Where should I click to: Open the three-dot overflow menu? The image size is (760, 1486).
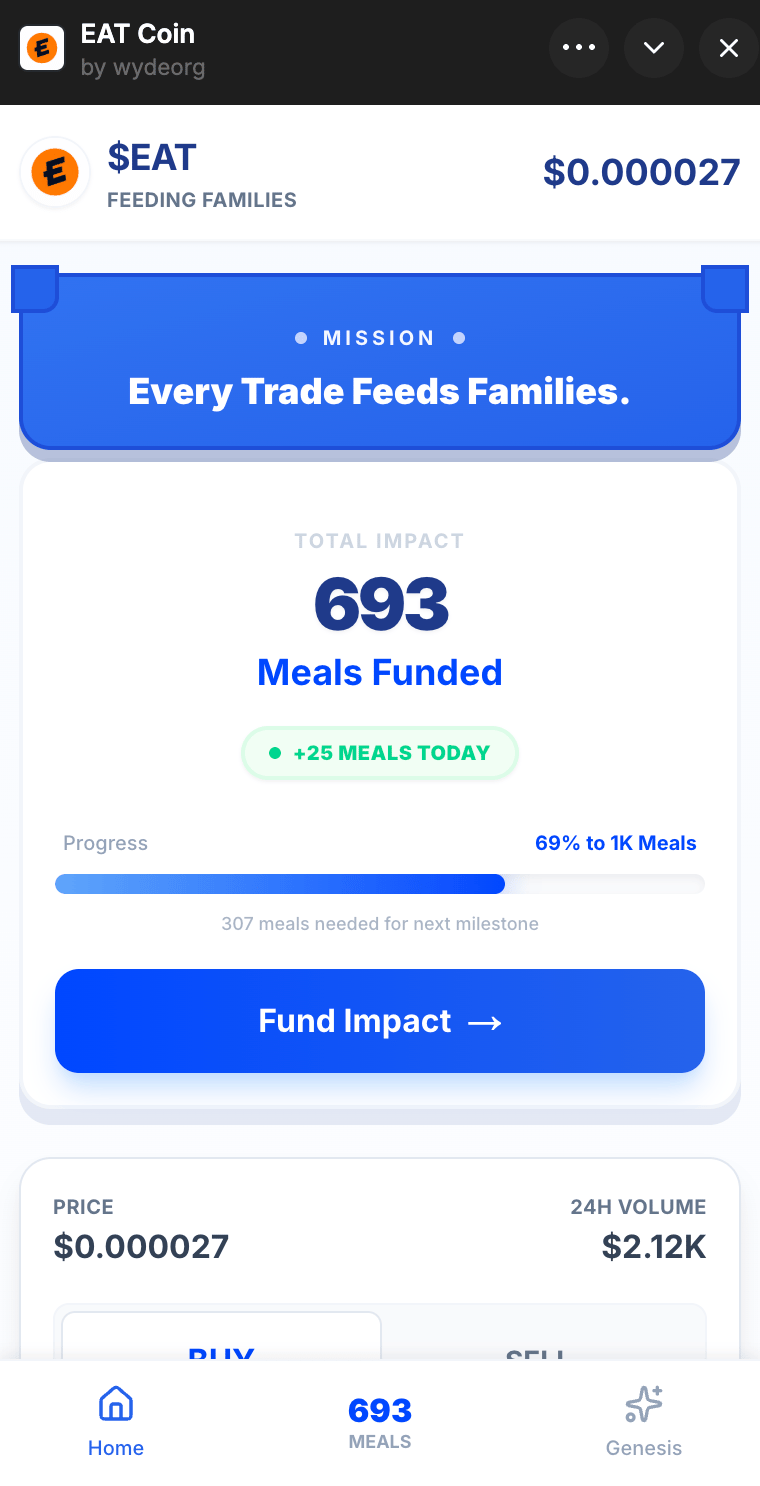click(579, 48)
